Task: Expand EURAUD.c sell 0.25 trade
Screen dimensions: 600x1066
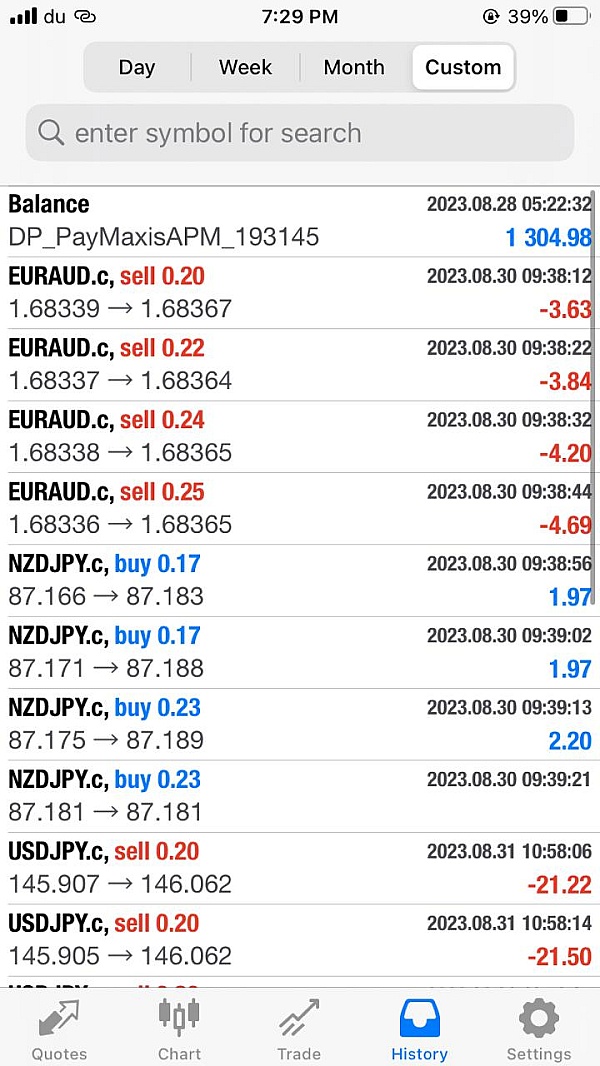Action: pyautogui.click(x=300, y=509)
